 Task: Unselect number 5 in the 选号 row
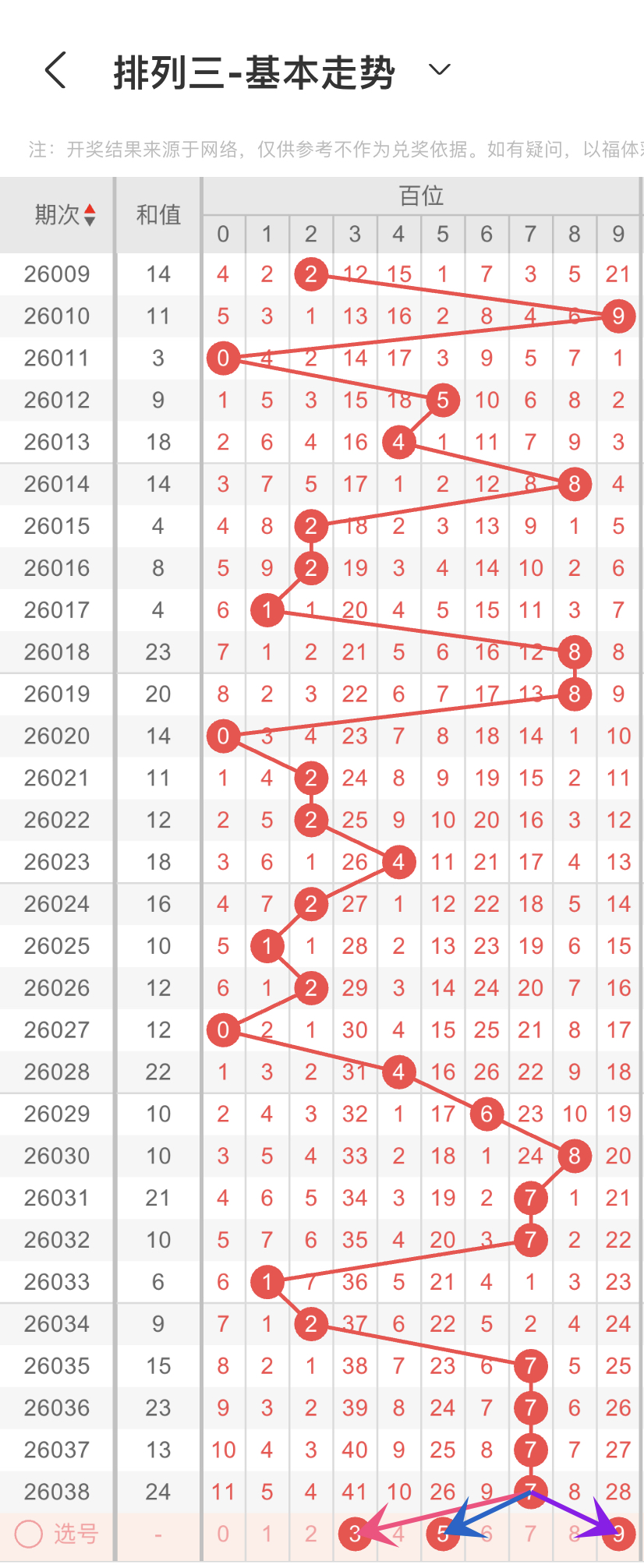click(442, 1534)
